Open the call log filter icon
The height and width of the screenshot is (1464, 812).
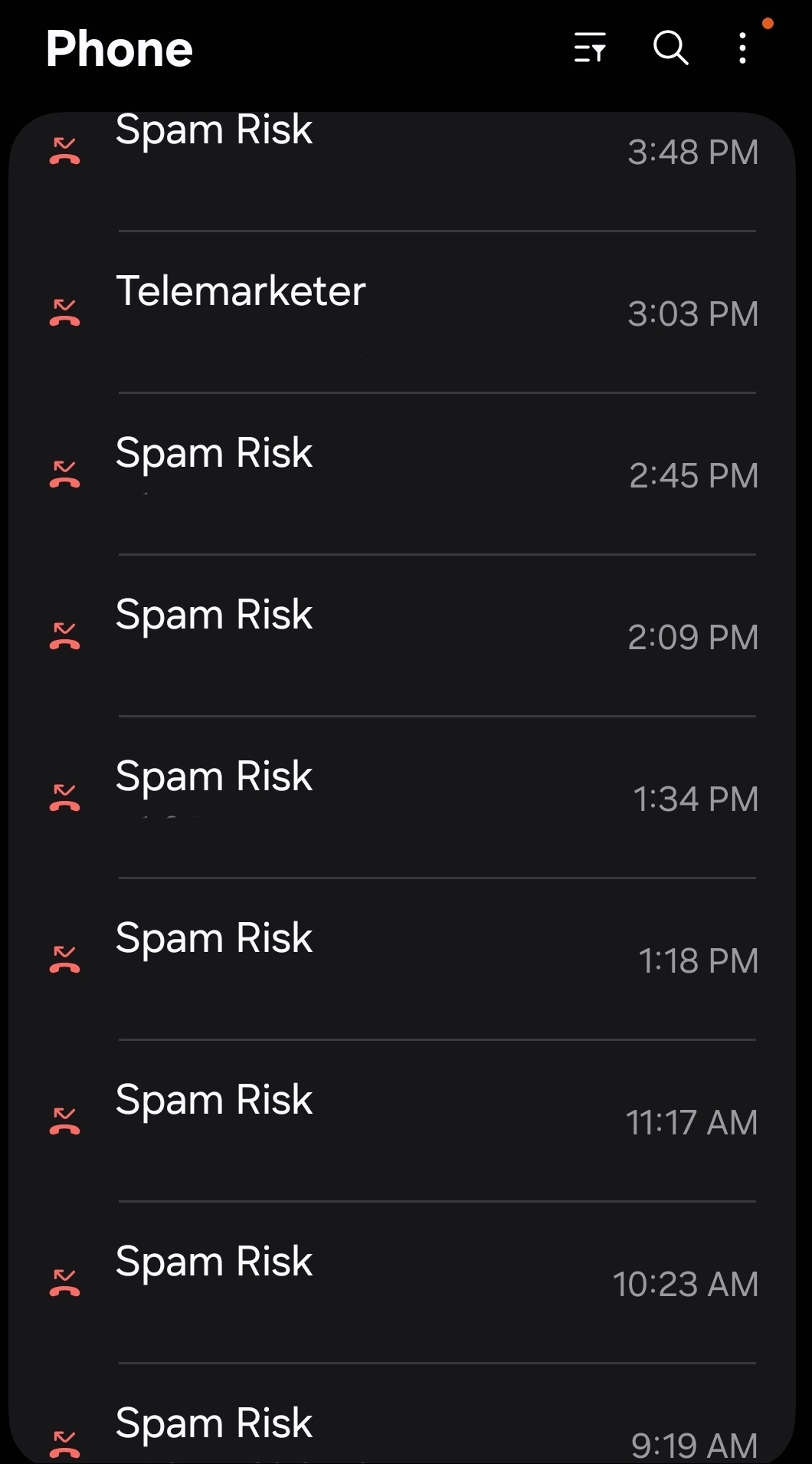(590, 48)
